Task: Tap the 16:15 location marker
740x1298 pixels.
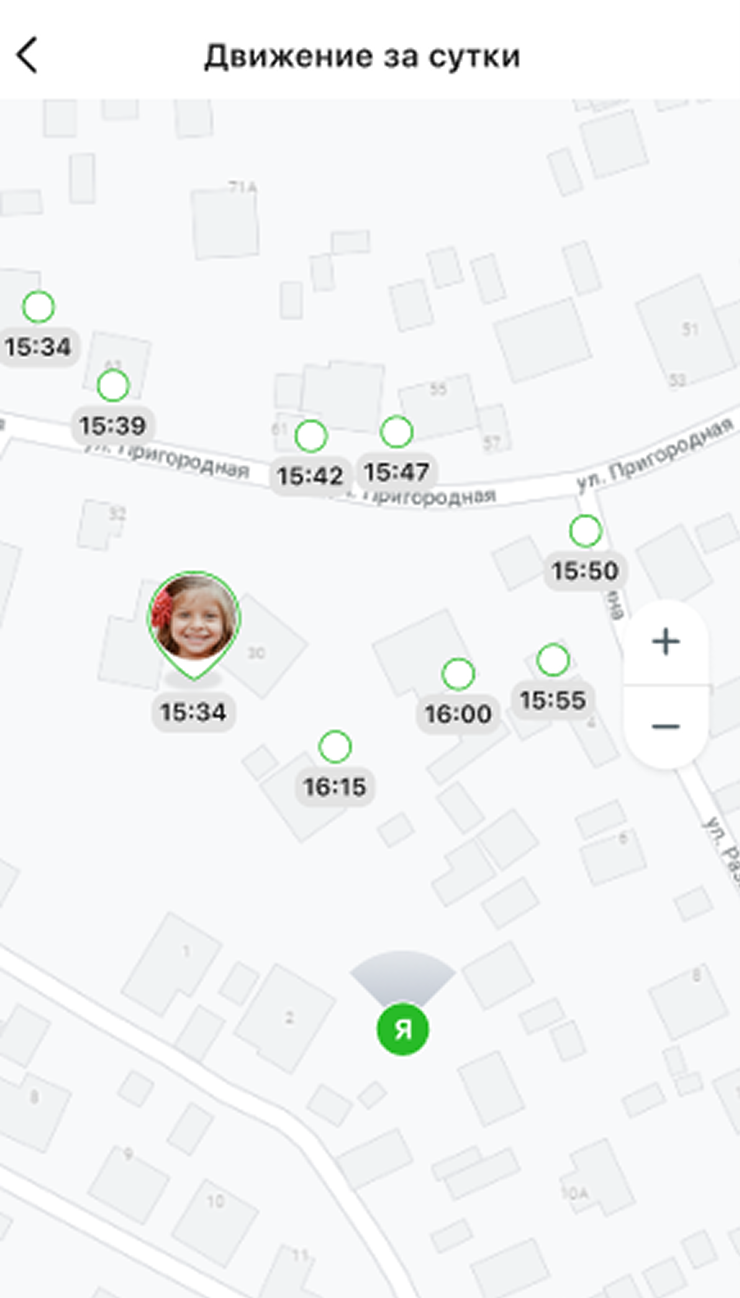Action: 335,747
